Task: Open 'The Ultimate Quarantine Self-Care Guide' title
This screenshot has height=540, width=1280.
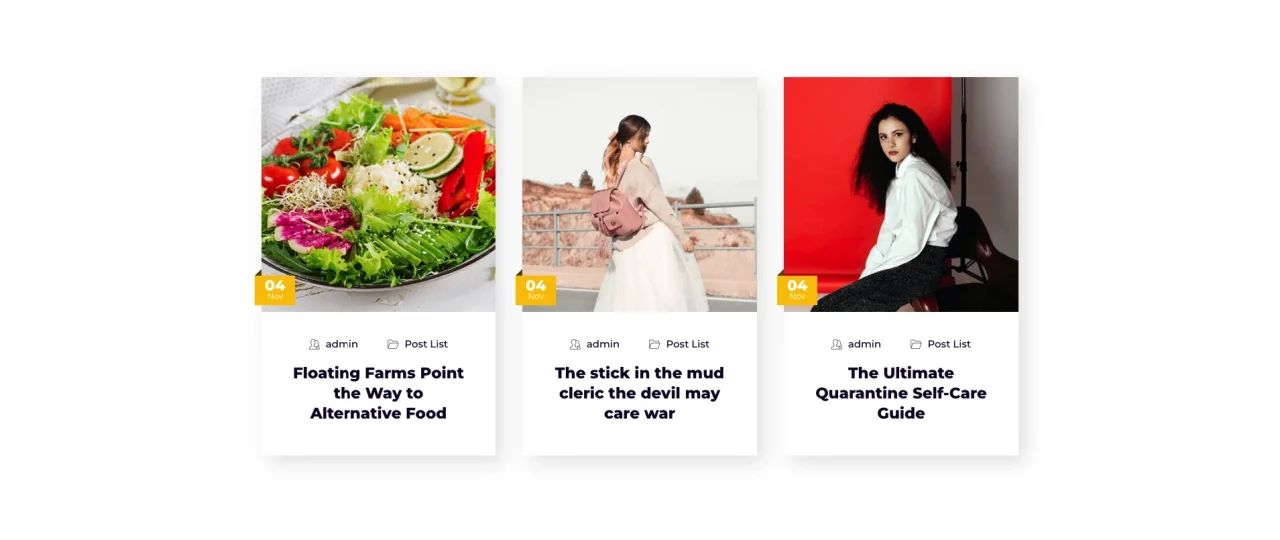Action: (900, 393)
